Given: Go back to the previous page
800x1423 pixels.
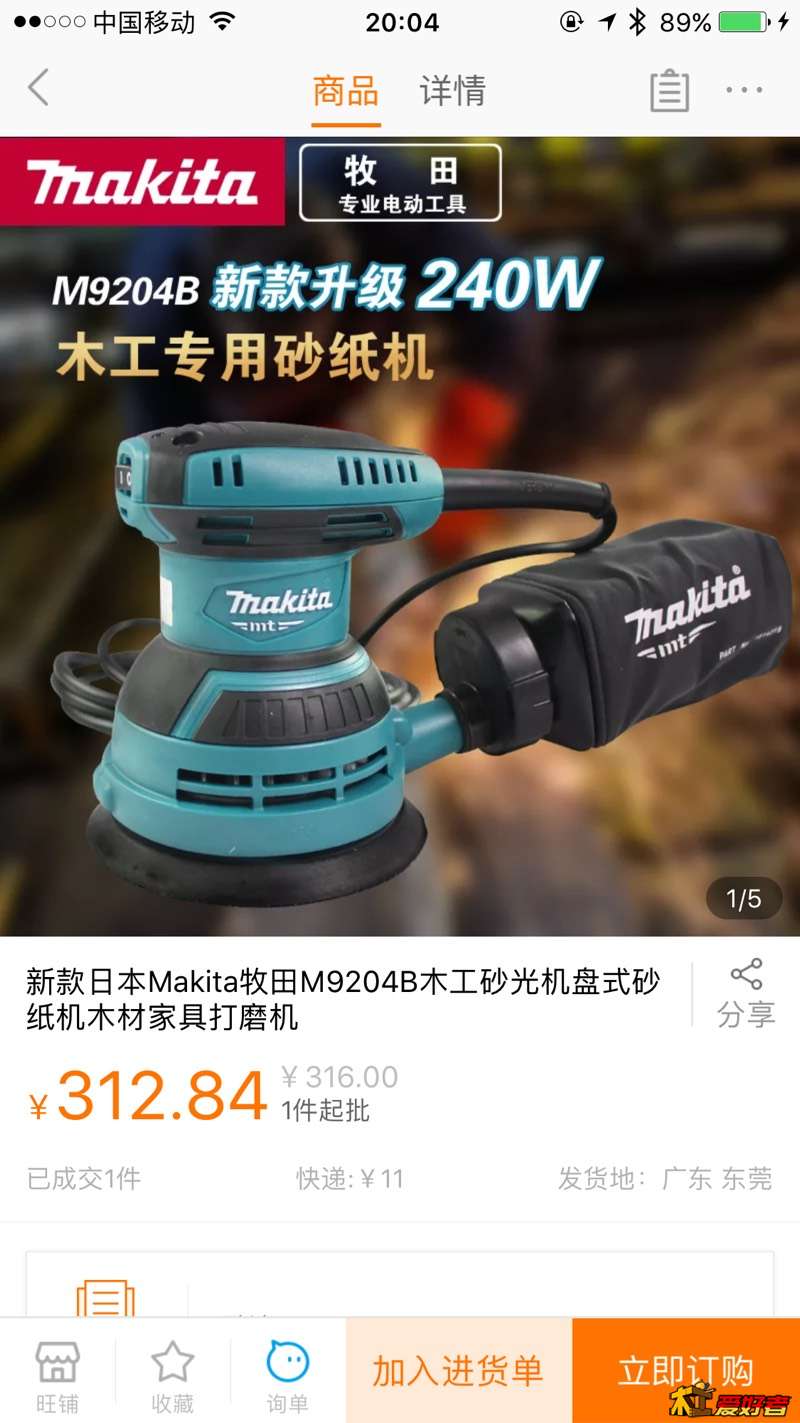Looking at the screenshot, I should [38, 89].
